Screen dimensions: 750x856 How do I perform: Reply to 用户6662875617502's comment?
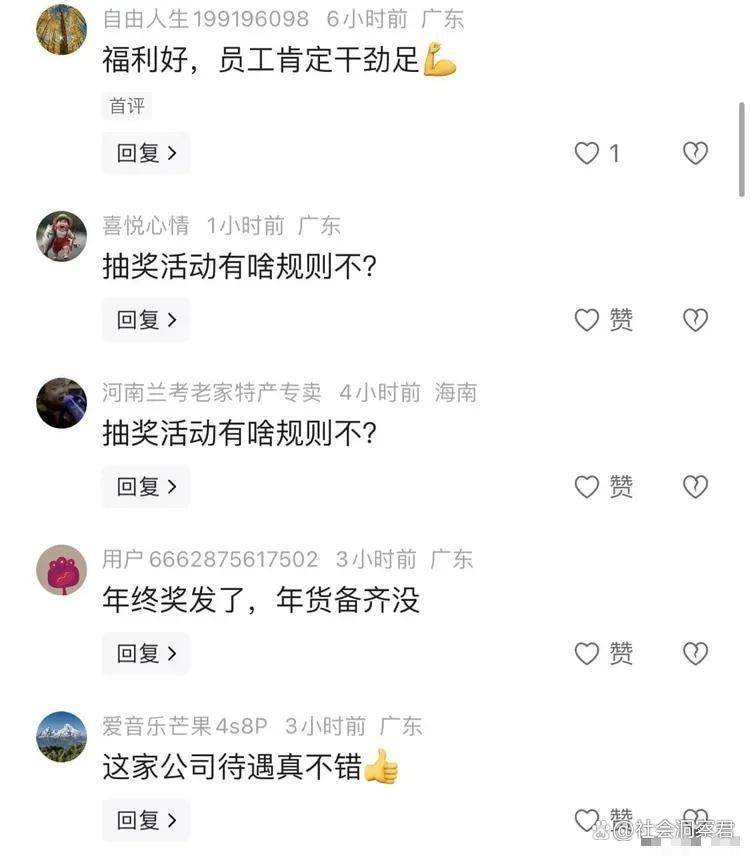point(146,654)
